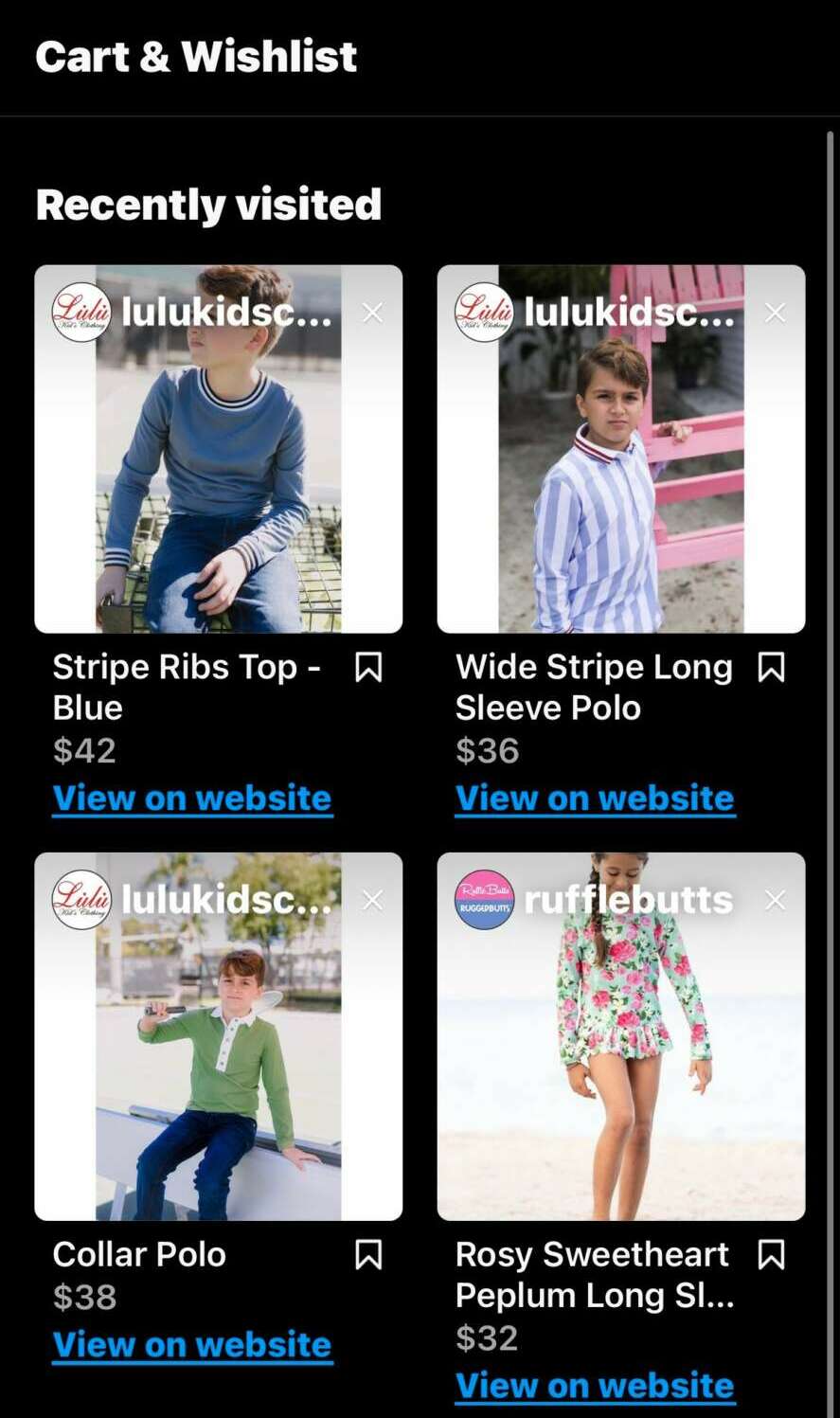The image size is (840, 1418).
Task: View Stripe Ribs Top on website
Action: (x=192, y=799)
